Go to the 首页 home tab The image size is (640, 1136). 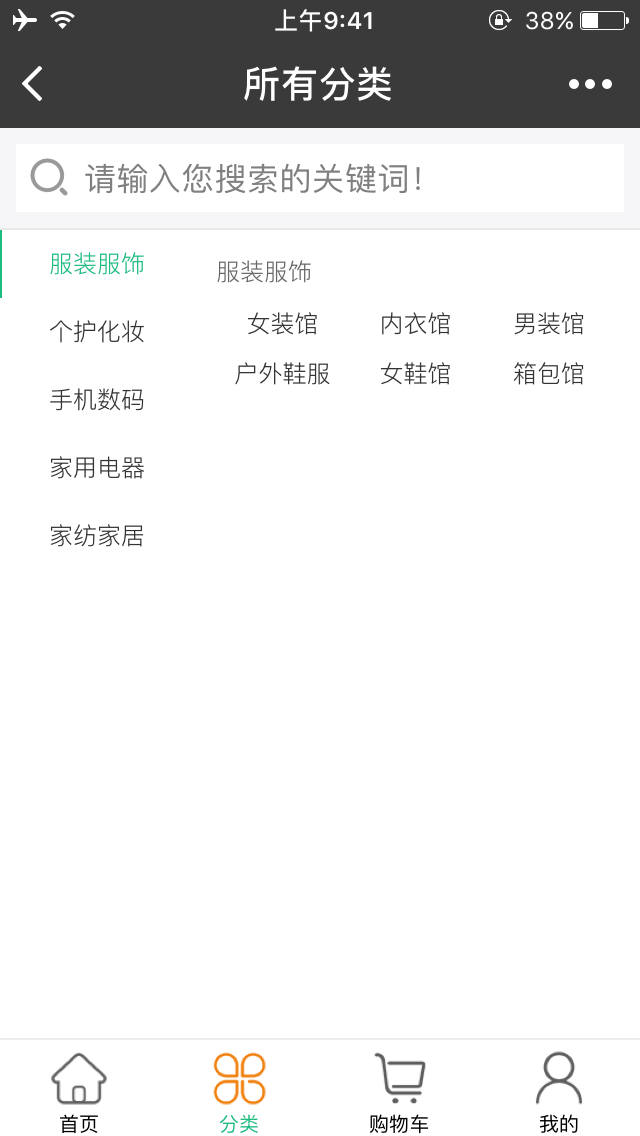[79, 1092]
